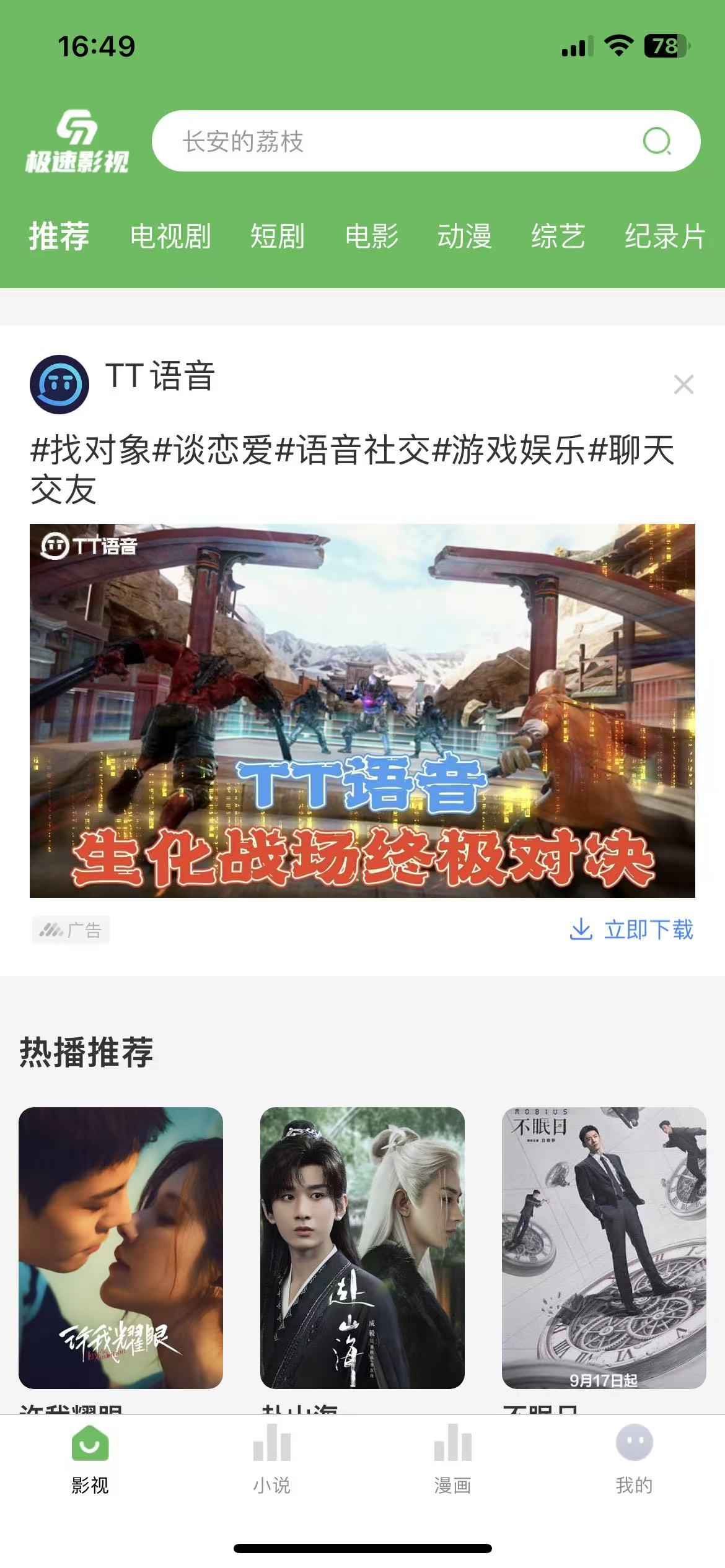
Task: Switch to the 短剧 tab
Action: (277, 237)
